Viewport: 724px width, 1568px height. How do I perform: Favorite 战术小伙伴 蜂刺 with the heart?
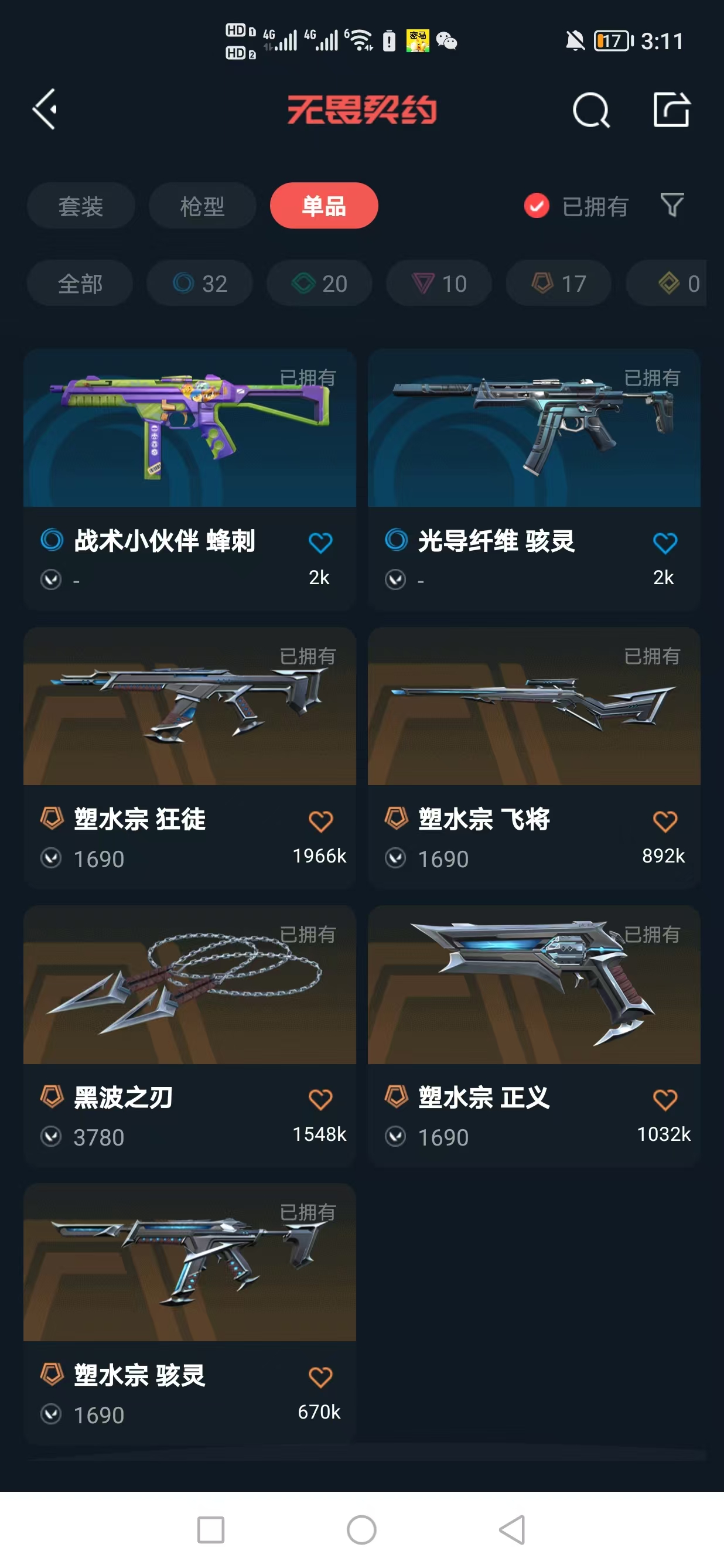click(320, 544)
